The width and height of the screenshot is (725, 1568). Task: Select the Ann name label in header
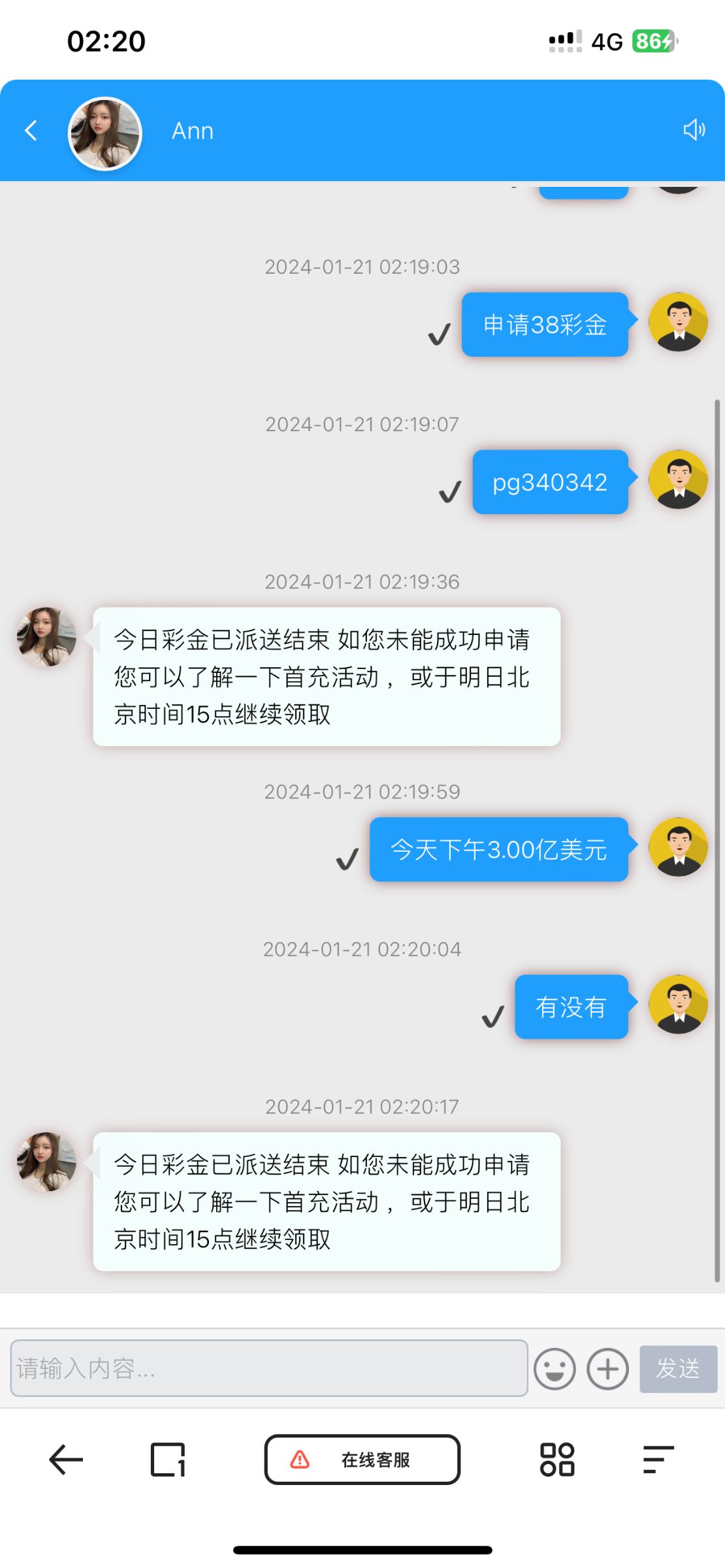tap(193, 130)
